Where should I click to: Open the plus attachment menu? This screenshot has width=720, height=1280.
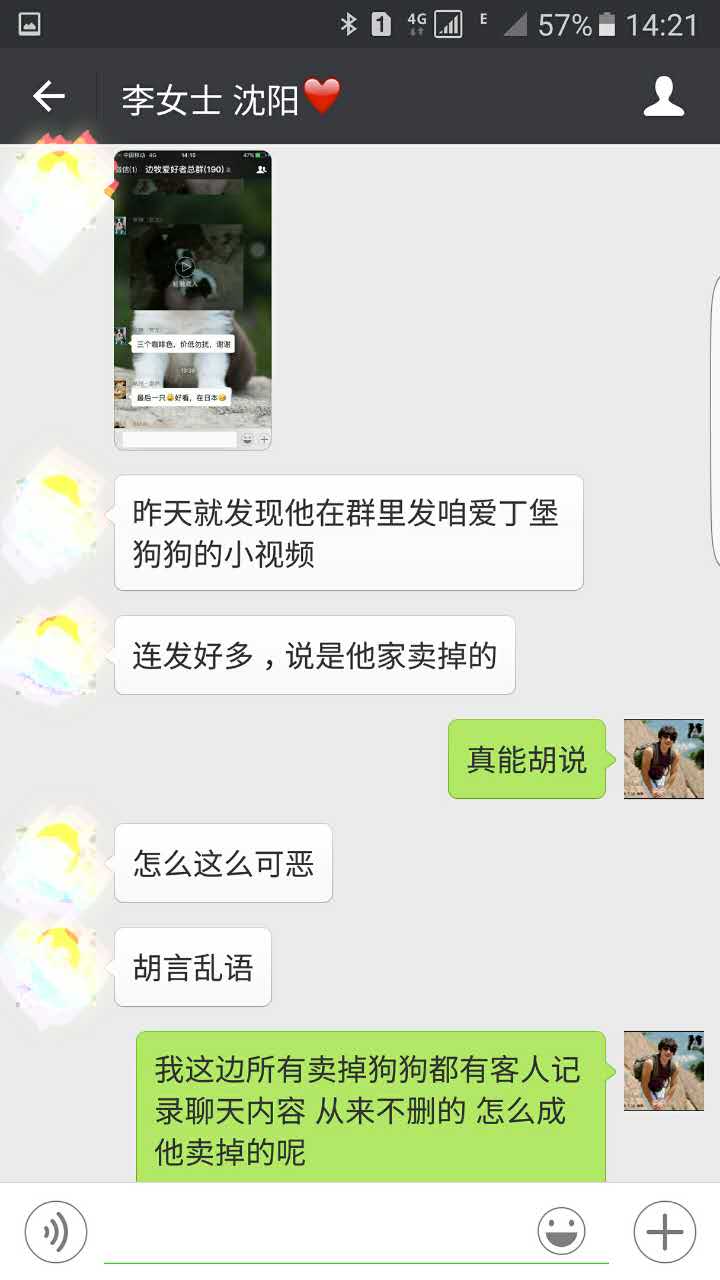pyautogui.click(x=665, y=1232)
